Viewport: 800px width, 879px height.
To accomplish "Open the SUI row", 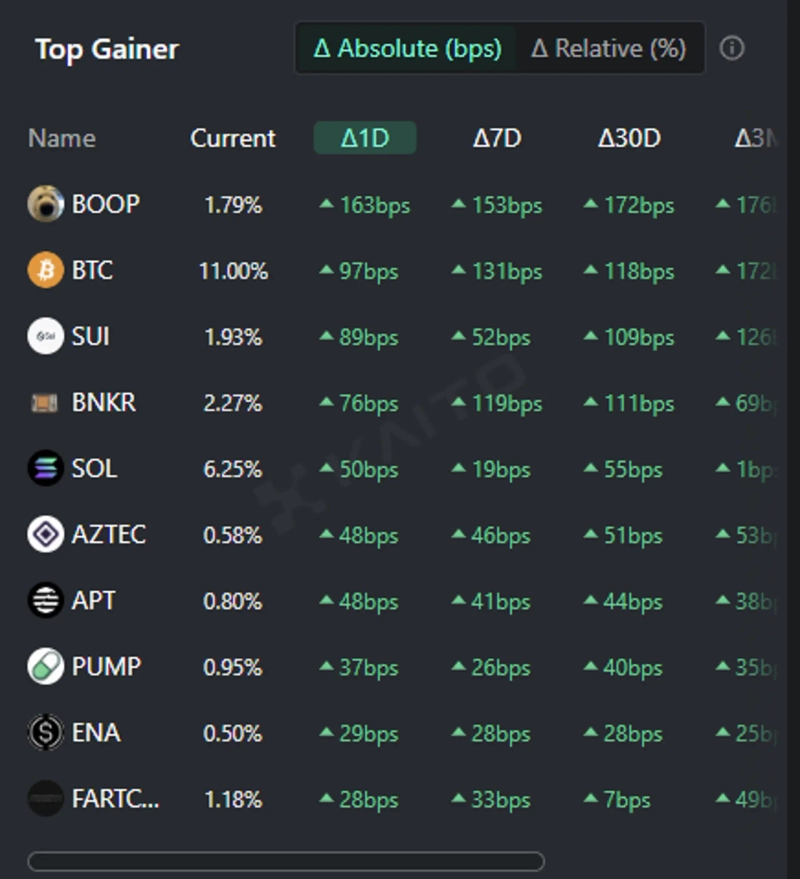I will [x=90, y=337].
